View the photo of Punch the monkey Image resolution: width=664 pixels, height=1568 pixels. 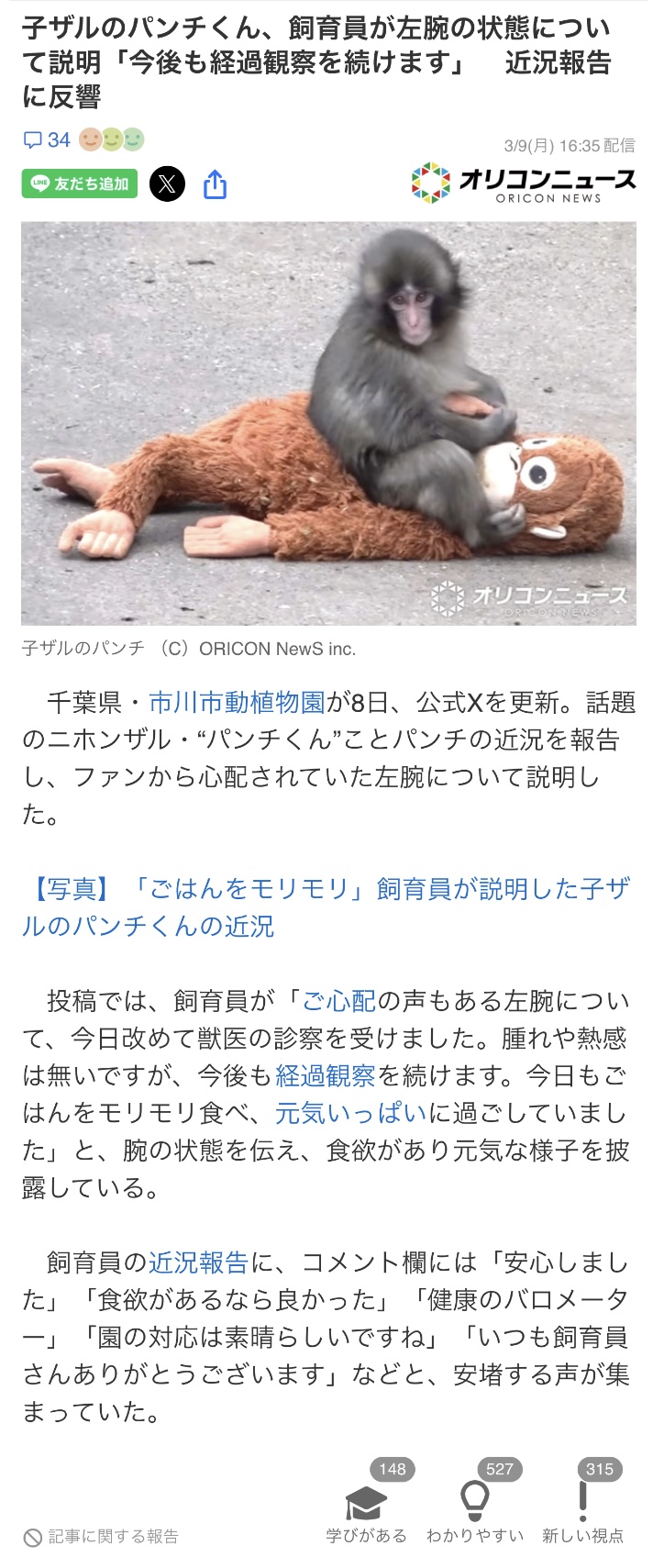[328, 423]
